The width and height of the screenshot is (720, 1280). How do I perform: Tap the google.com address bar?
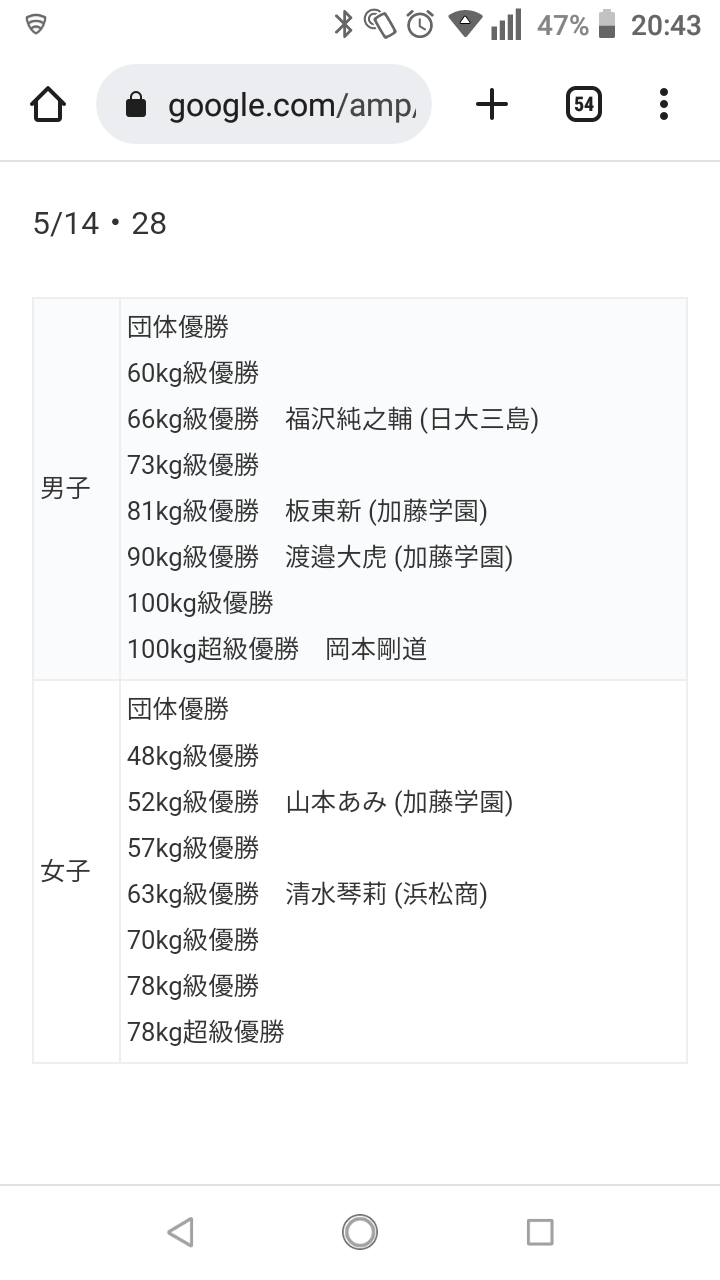pos(264,105)
